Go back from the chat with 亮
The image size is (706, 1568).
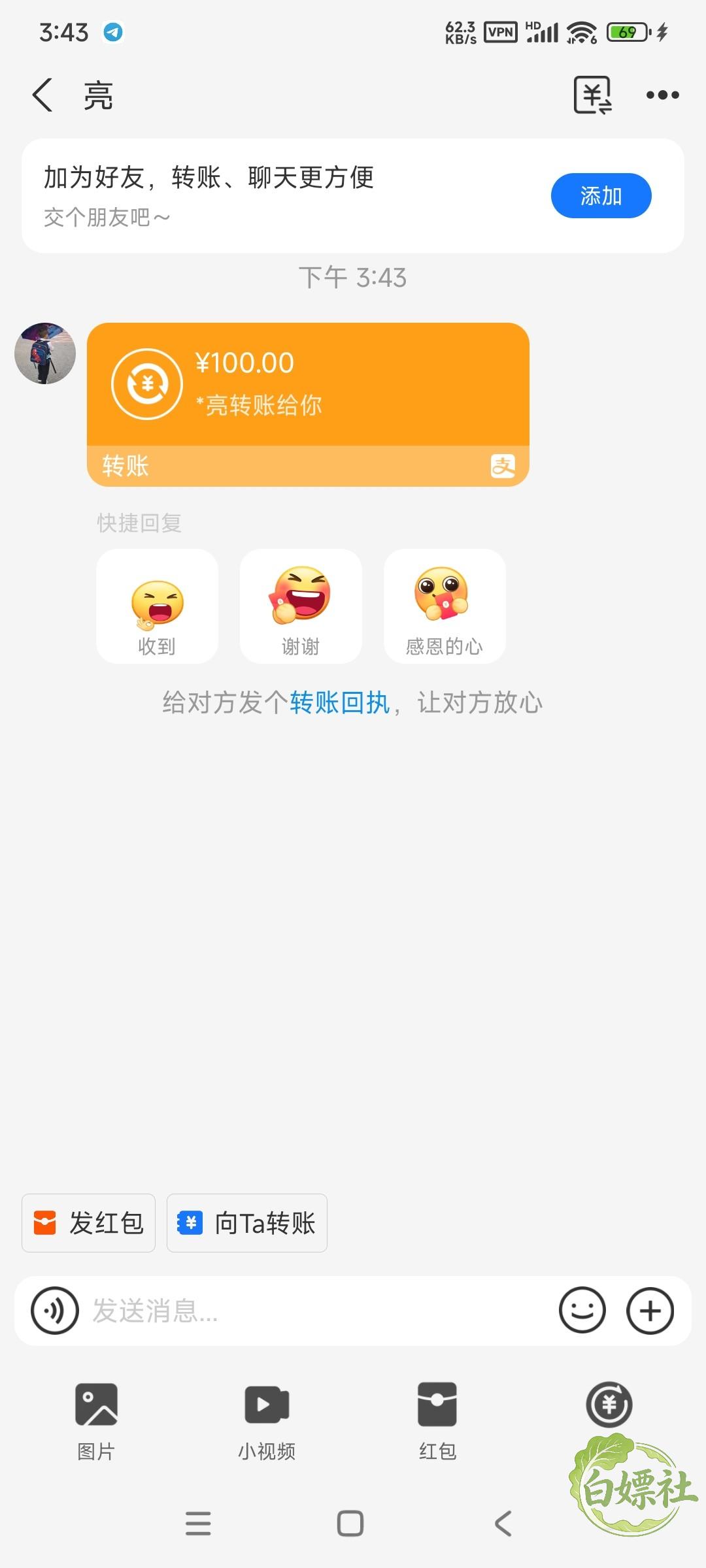pyautogui.click(x=42, y=95)
